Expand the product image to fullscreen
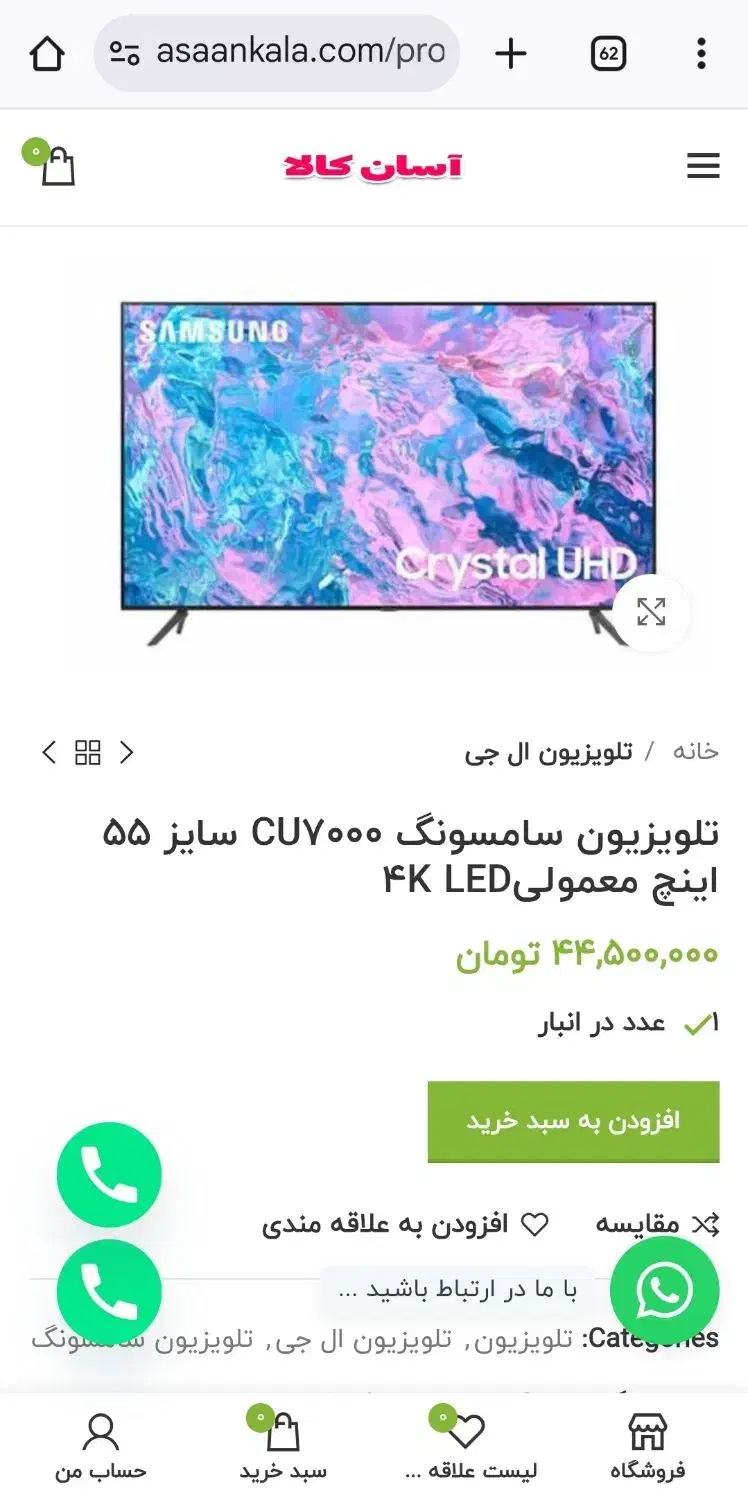 click(x=651, y=612)
